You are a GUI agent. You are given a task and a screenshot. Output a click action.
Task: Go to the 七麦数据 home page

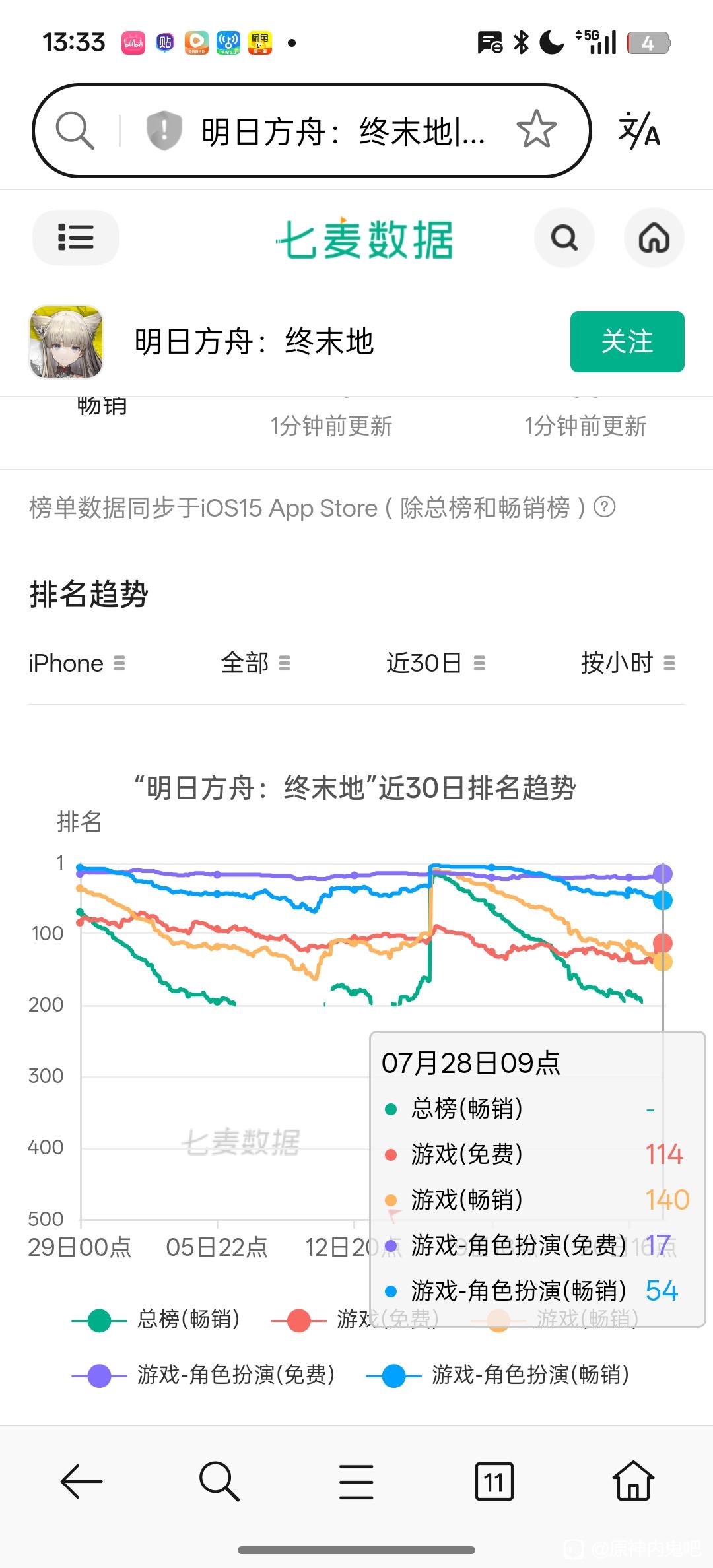coord(654,238)
